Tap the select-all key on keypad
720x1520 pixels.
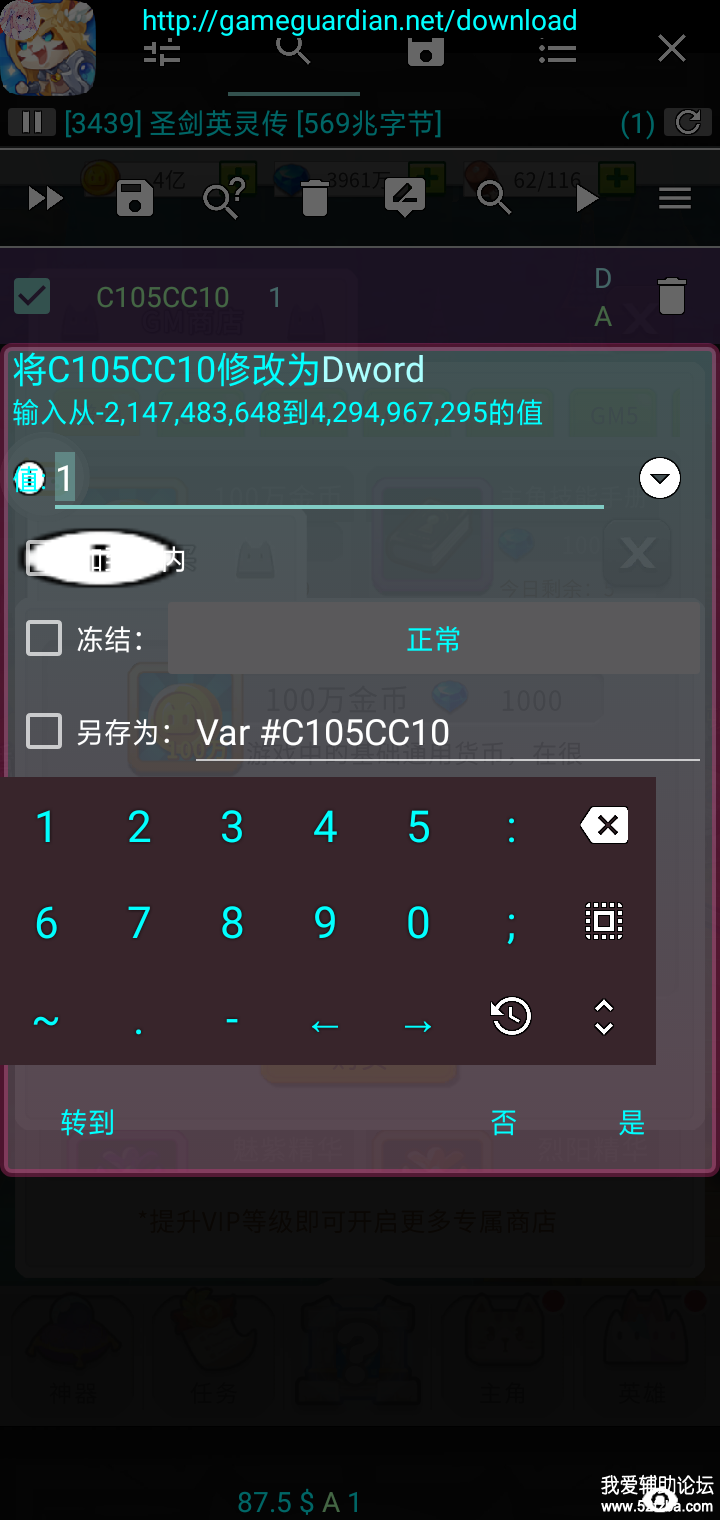pyautogui.click(x=604, y=921)
